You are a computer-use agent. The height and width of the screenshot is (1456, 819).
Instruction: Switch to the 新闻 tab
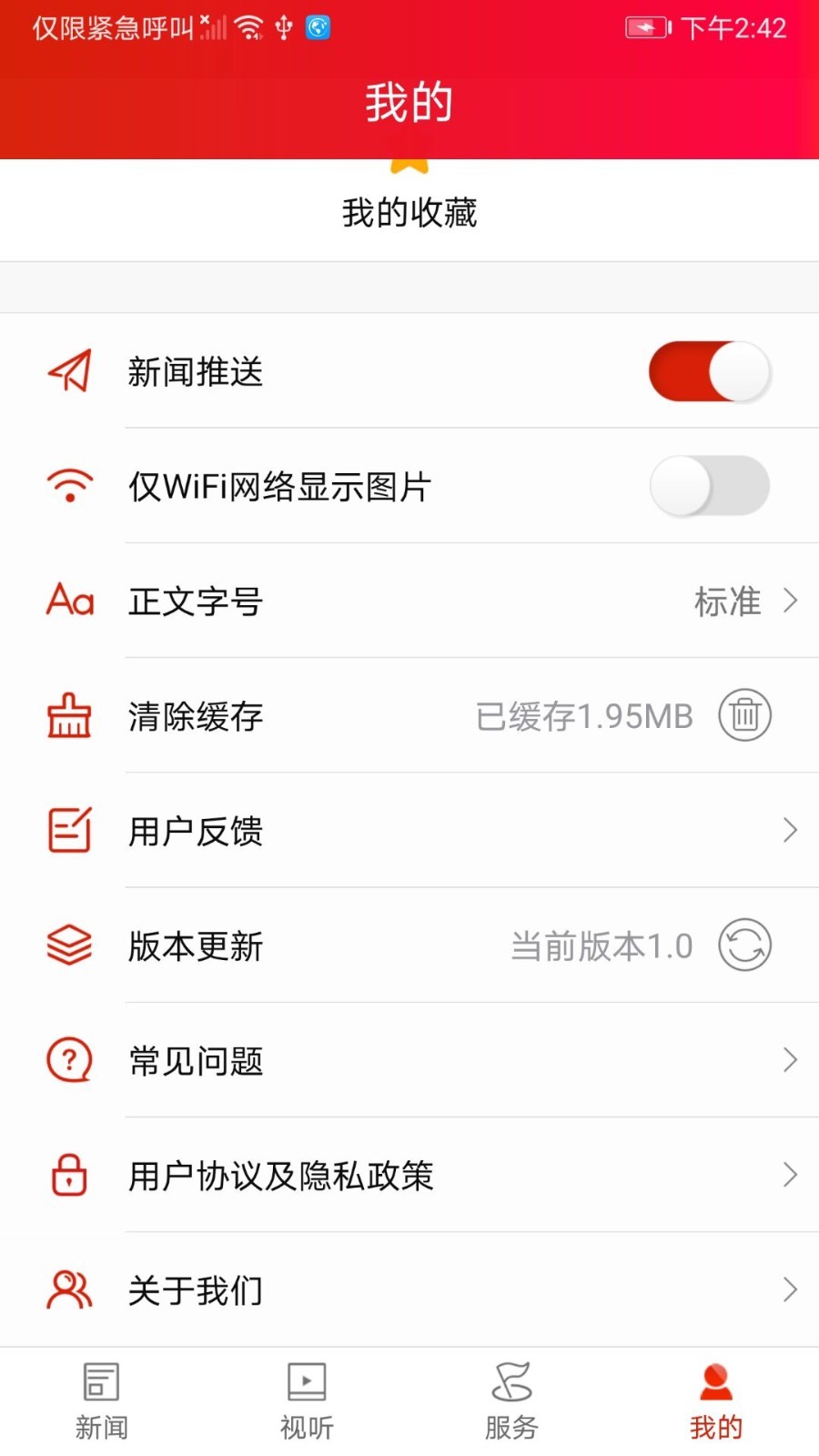[100, 1399]
